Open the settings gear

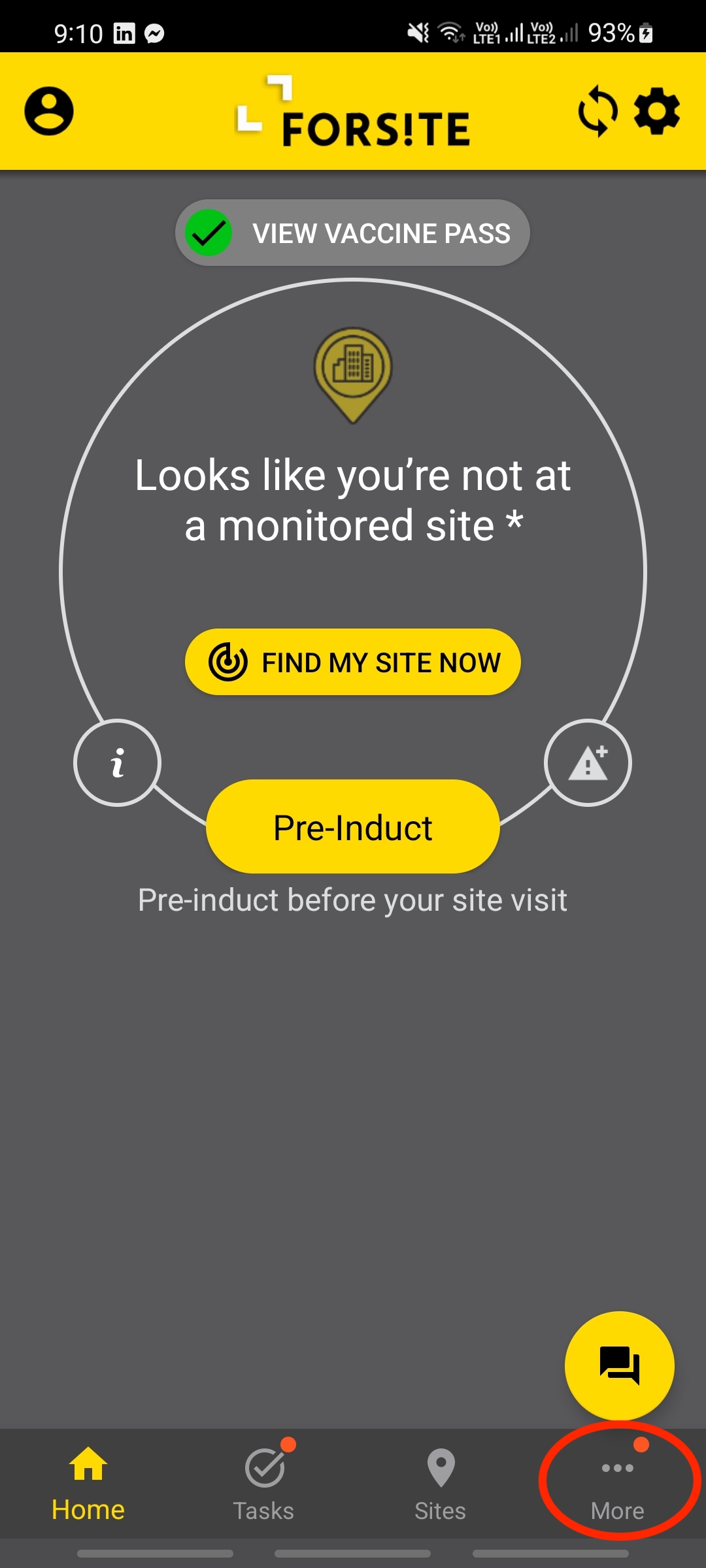(657, 111)
